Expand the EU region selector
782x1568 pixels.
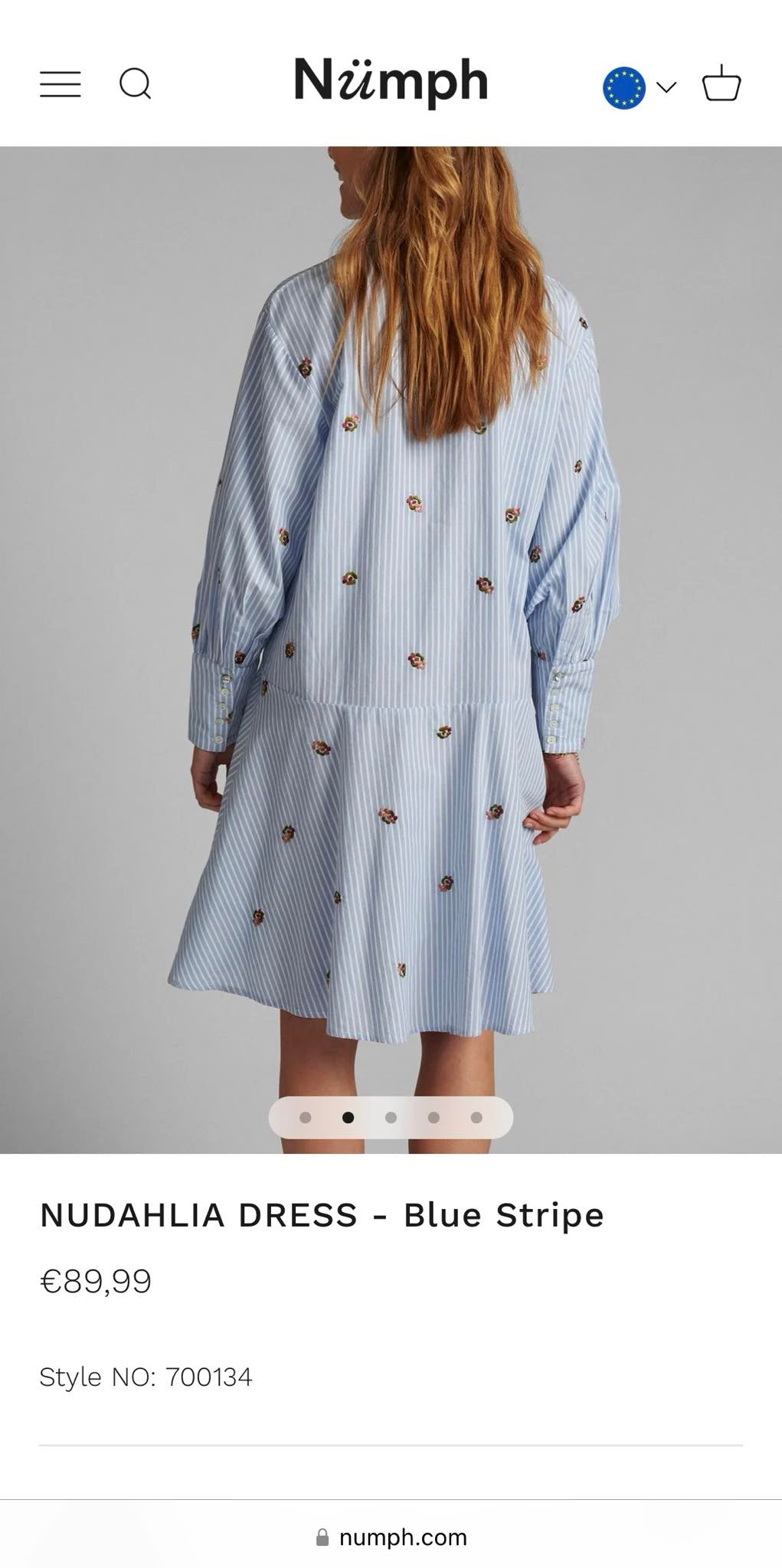[640, 87]
